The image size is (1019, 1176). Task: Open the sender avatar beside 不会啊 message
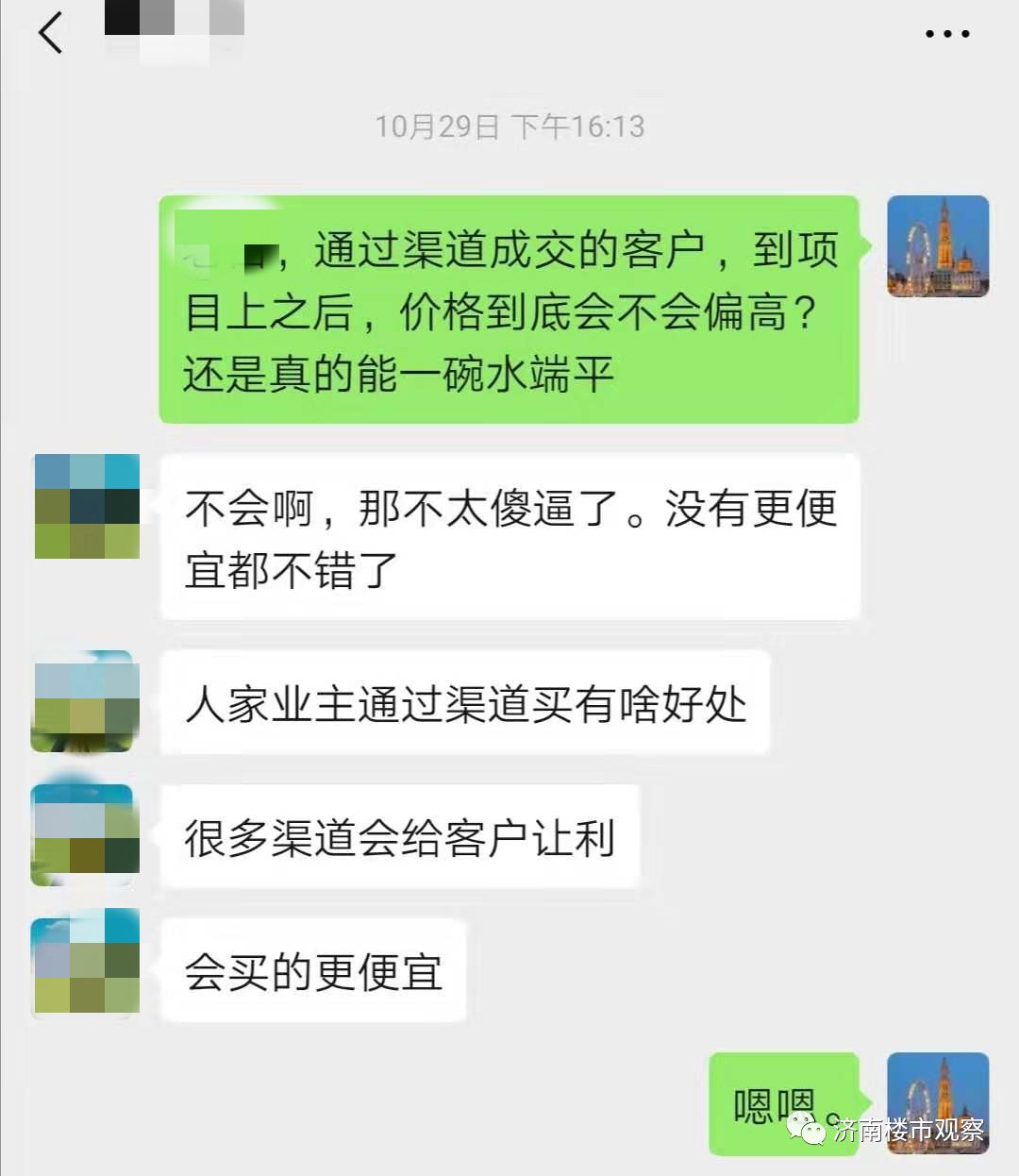[85, 507]
